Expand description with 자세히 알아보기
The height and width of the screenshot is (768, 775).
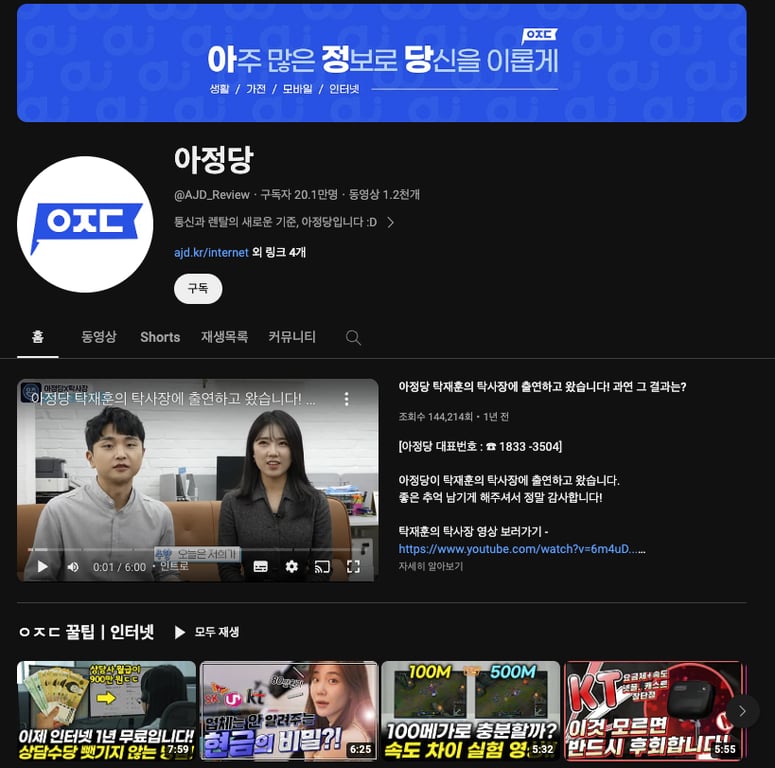[431, 566]
